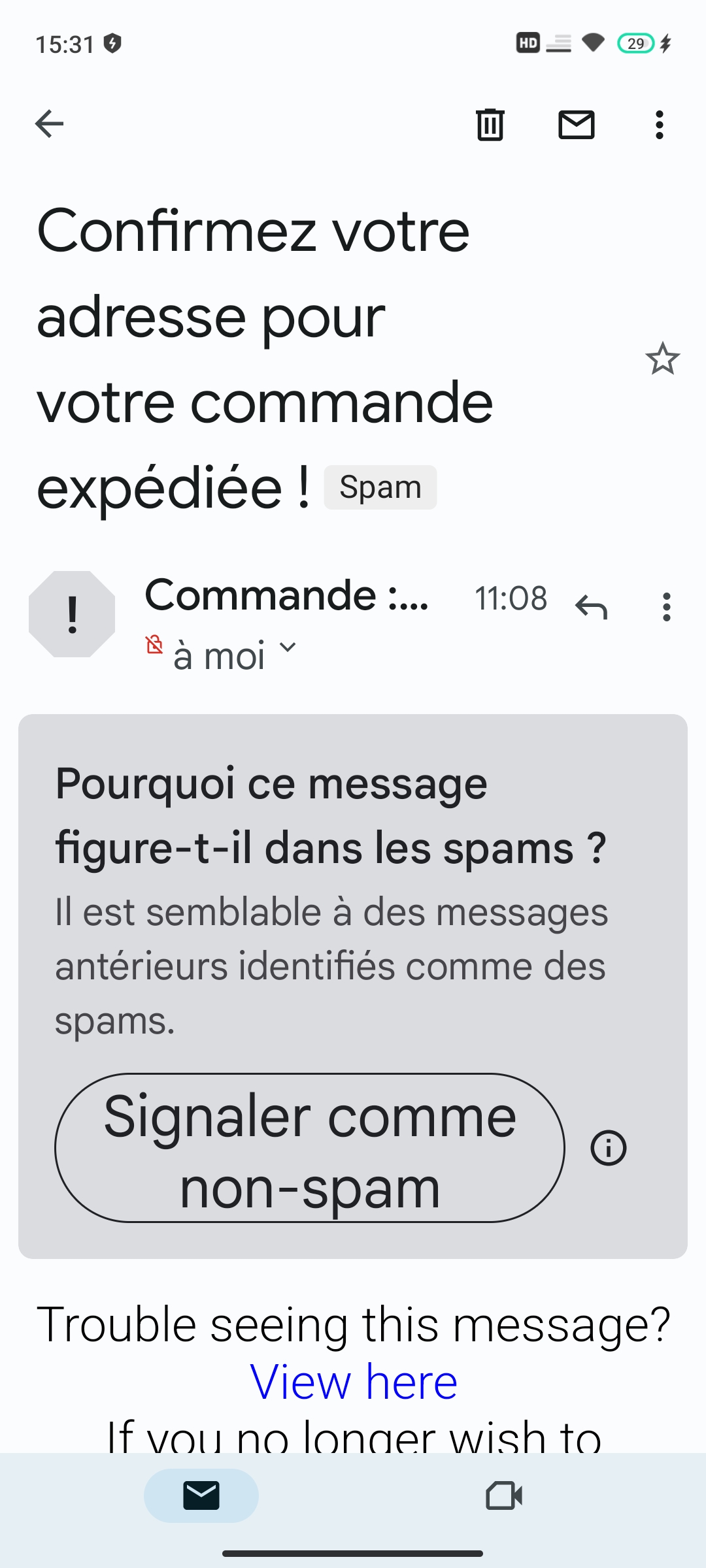The width and height of the screenshot is (706, 1568).
Task: Tap "Signaler comme non-spam" button
Action: (310, 1148)
